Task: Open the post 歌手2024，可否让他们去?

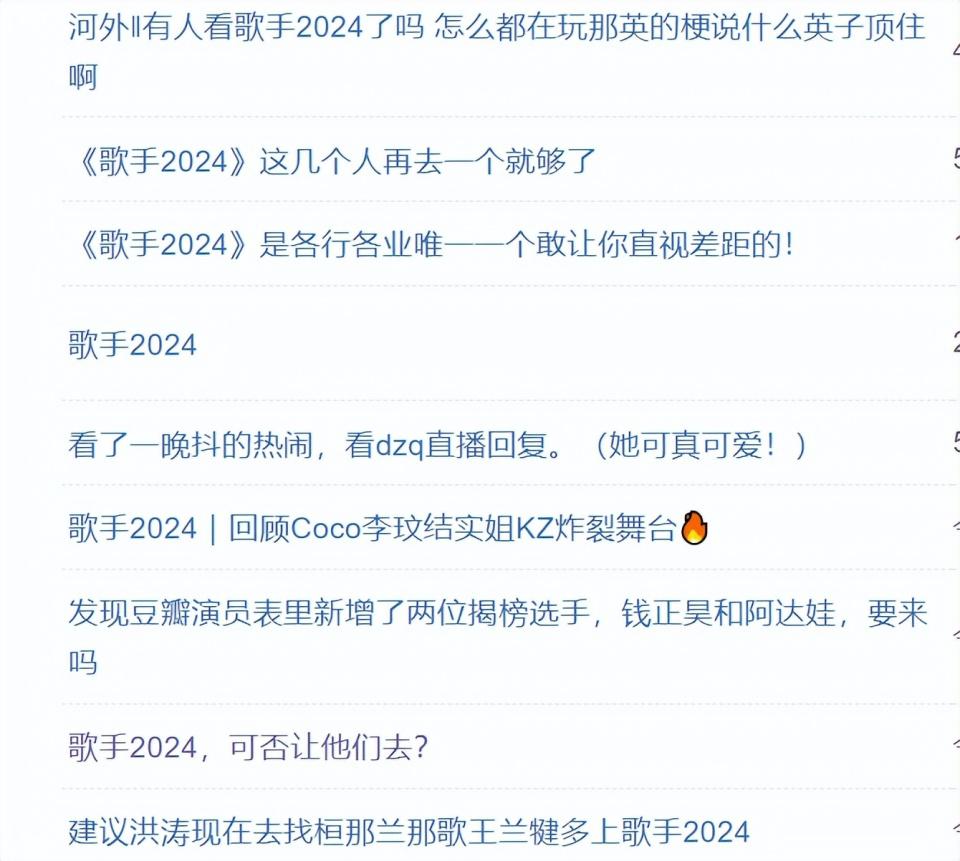Action: coord(248,747)
